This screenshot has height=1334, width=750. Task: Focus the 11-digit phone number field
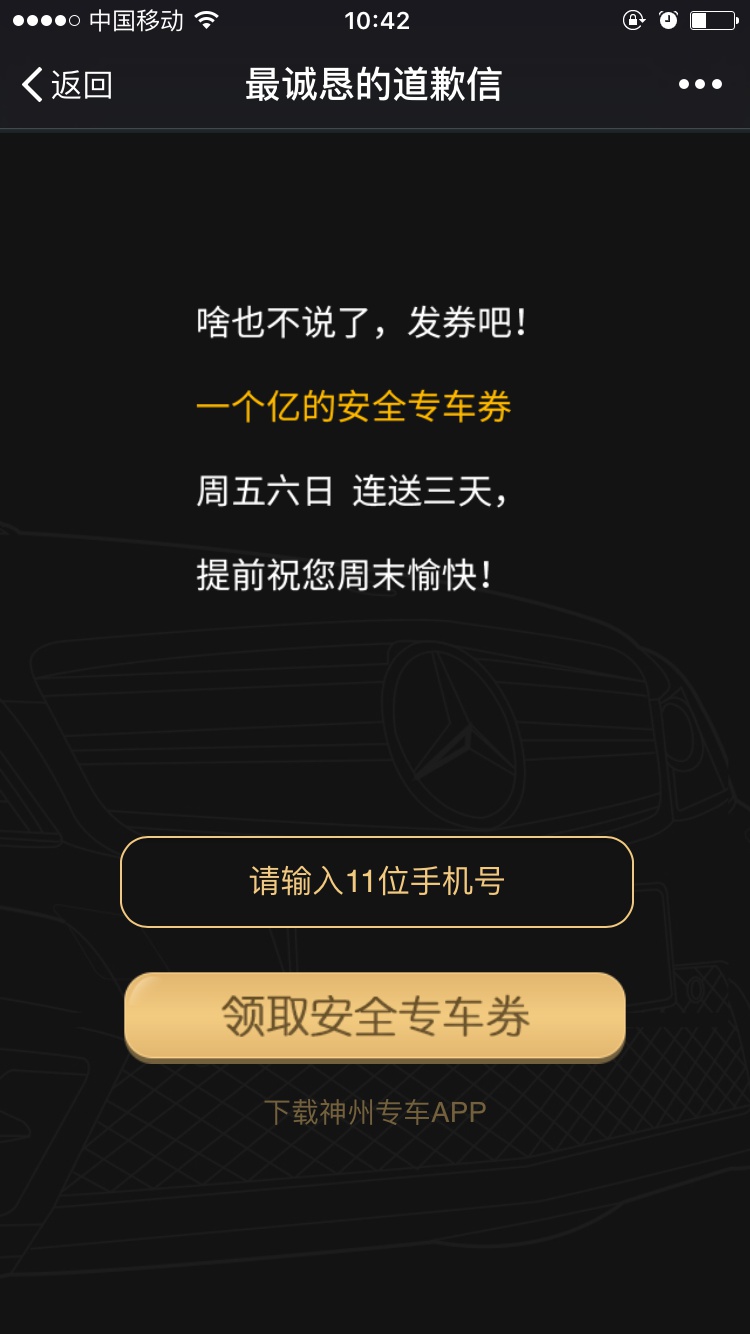coord(376,881)
